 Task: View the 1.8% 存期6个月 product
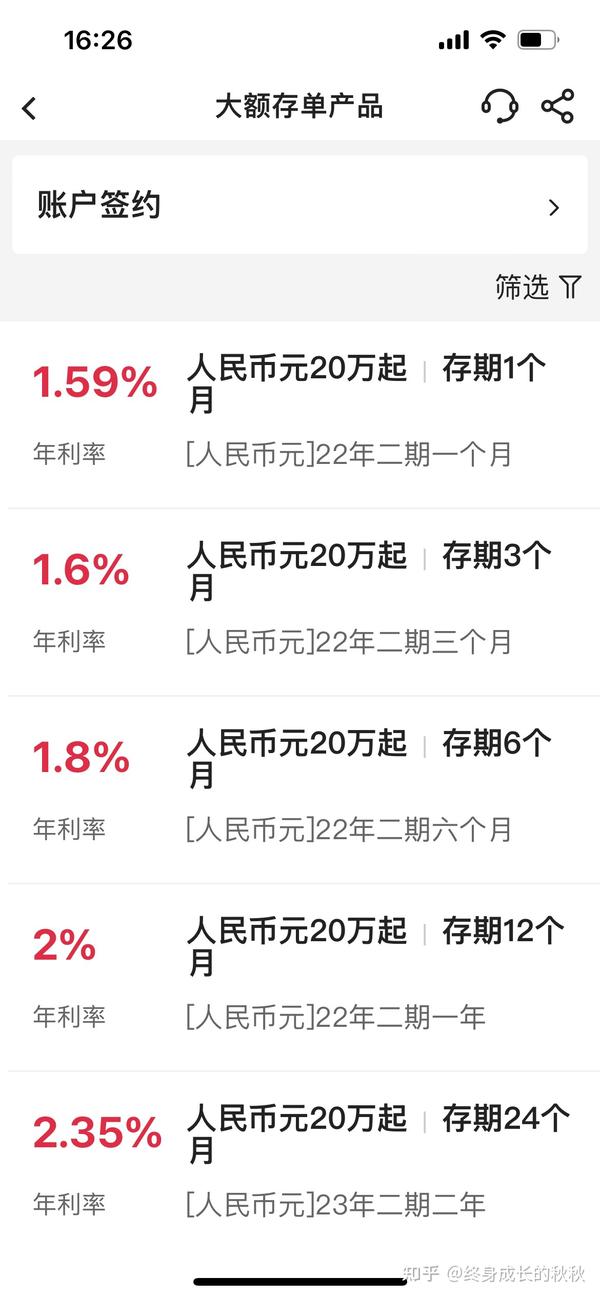coord(300,790)
